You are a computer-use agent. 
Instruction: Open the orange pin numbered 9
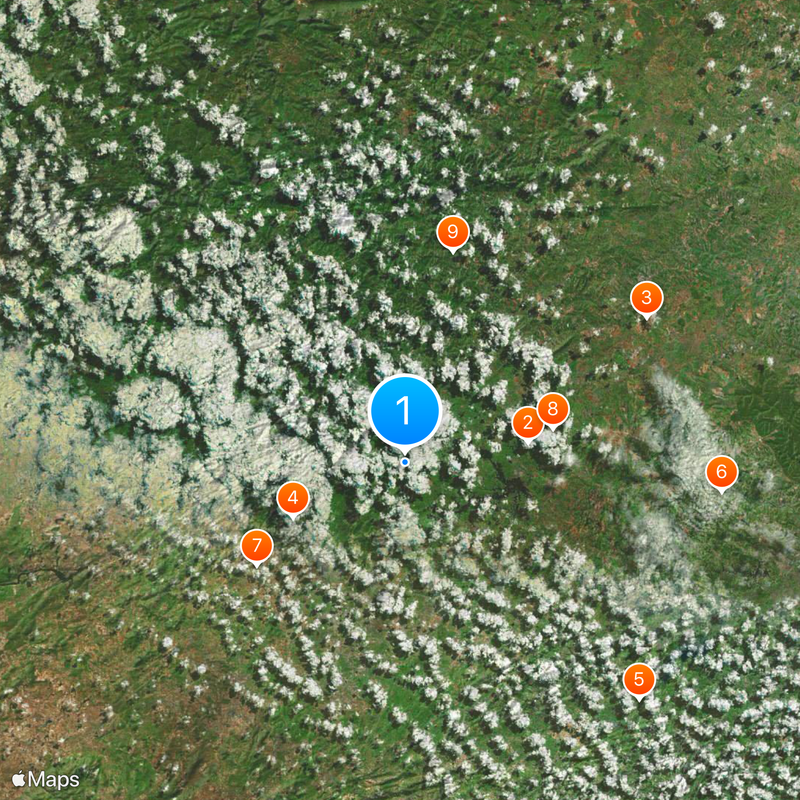[x=453, y=233]
